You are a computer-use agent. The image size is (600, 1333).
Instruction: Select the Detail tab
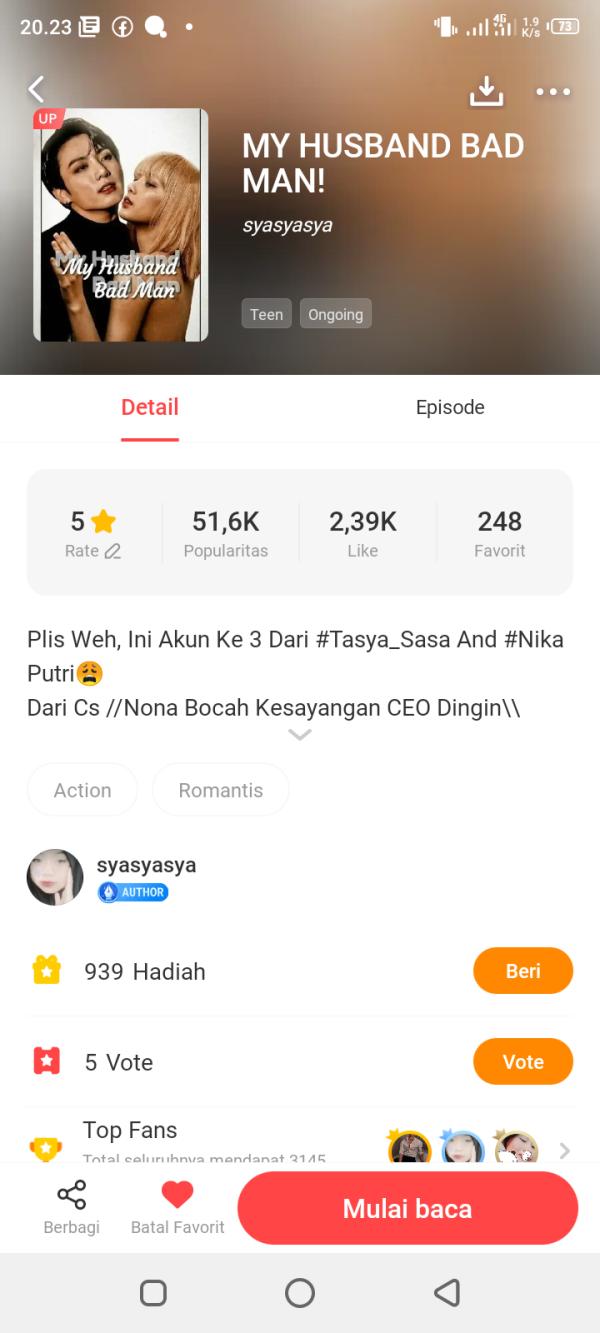[150, 408]
